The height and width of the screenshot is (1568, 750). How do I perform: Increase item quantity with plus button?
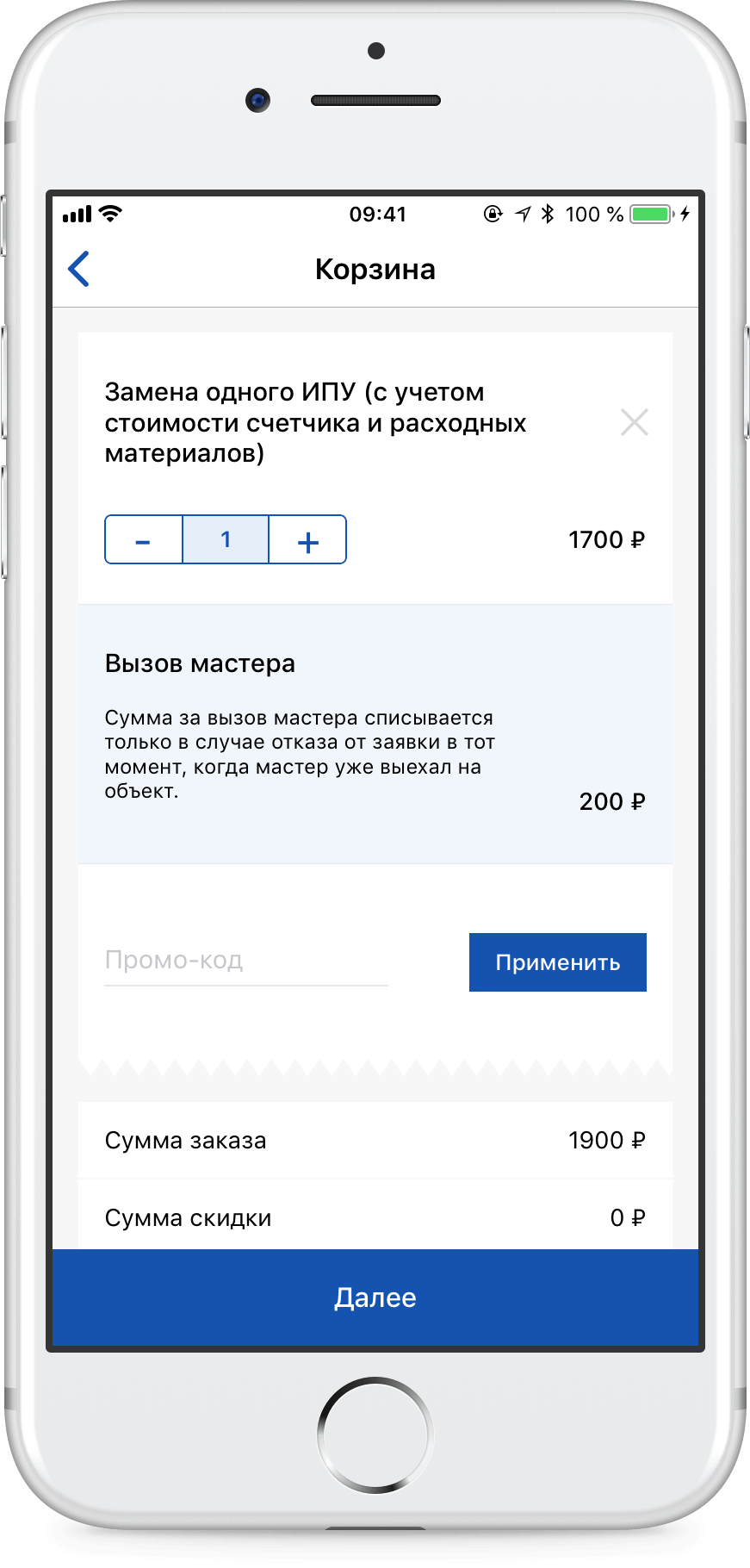tap(307, 540)
